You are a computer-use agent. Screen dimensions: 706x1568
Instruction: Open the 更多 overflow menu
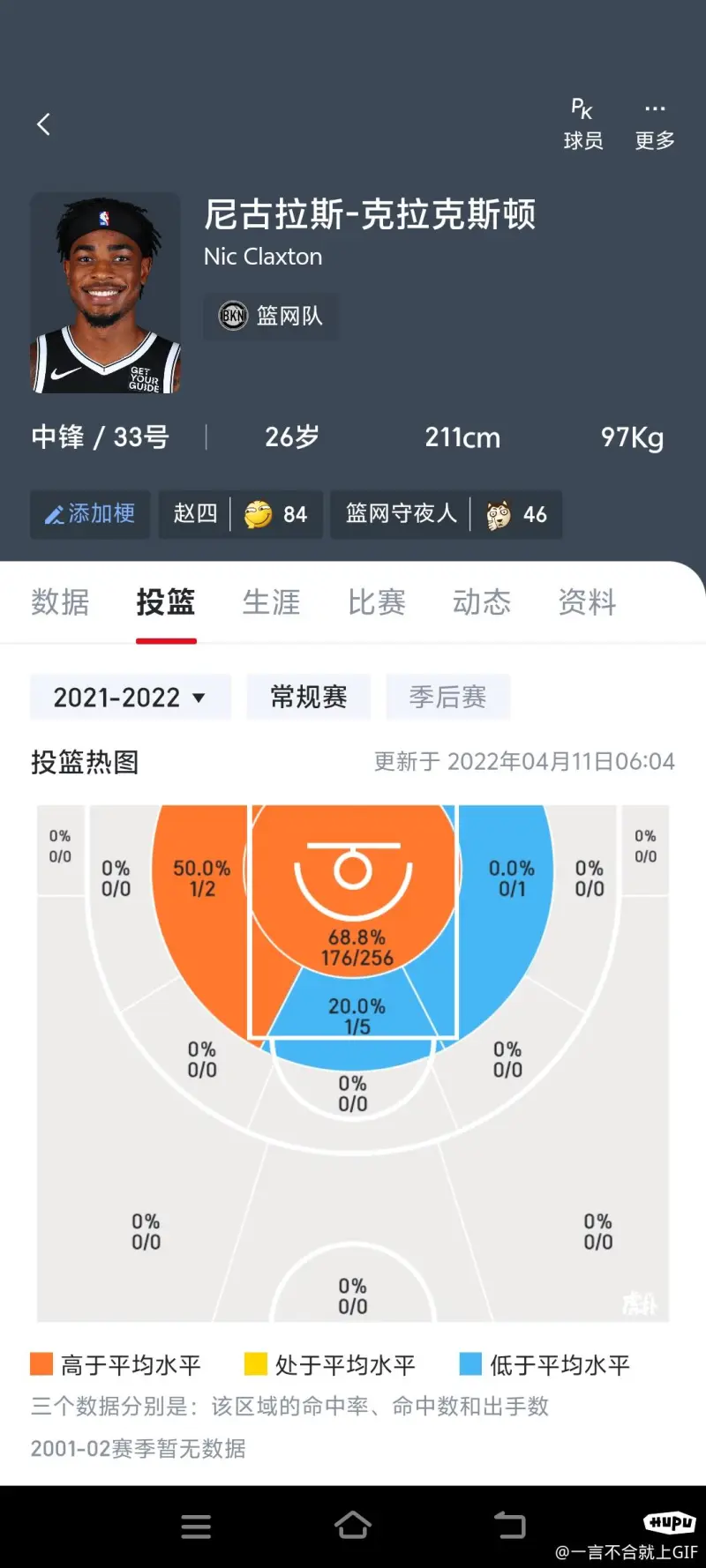pos(654,124)
